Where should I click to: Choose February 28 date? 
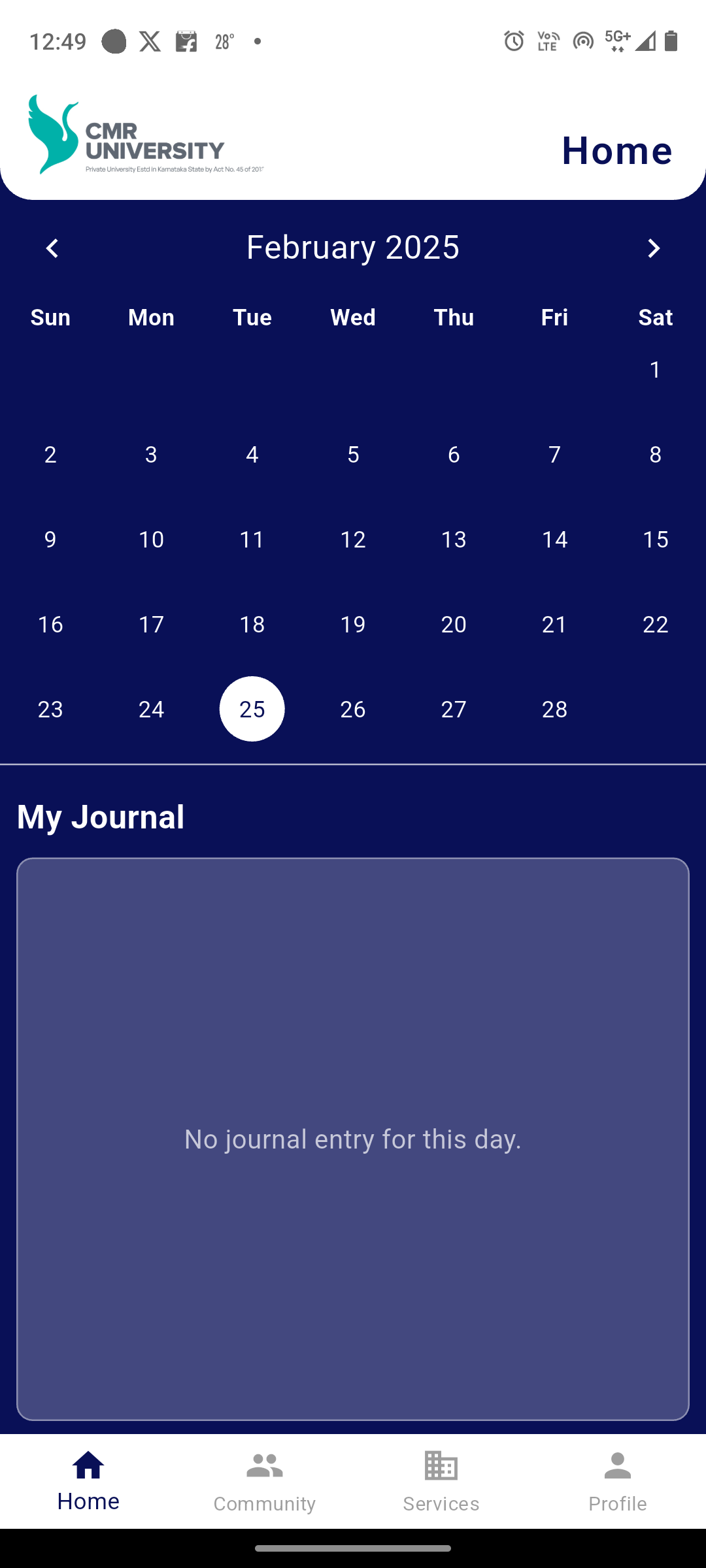(x=554, y=709)
